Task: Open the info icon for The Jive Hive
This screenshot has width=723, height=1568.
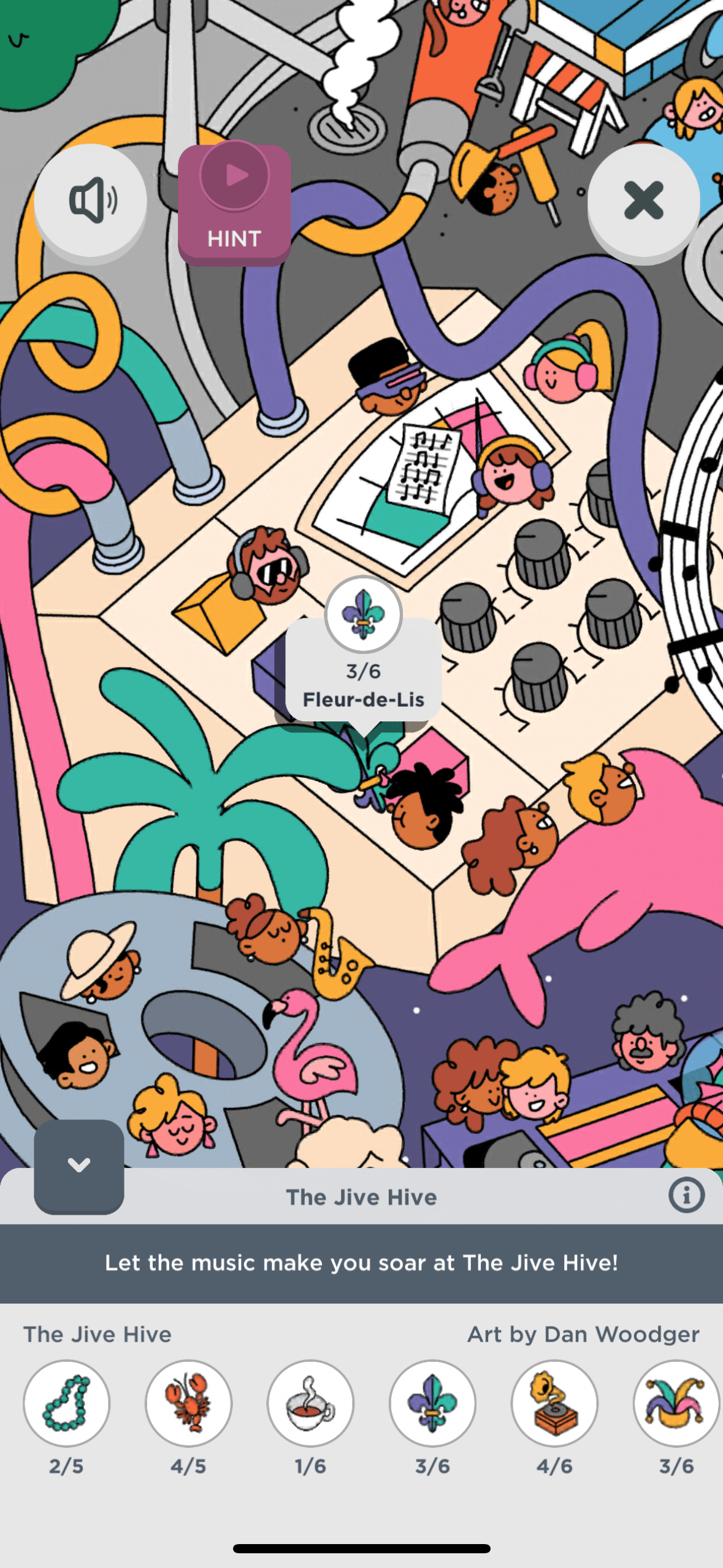Action: pyautogui.click(x=686, y=1195)
